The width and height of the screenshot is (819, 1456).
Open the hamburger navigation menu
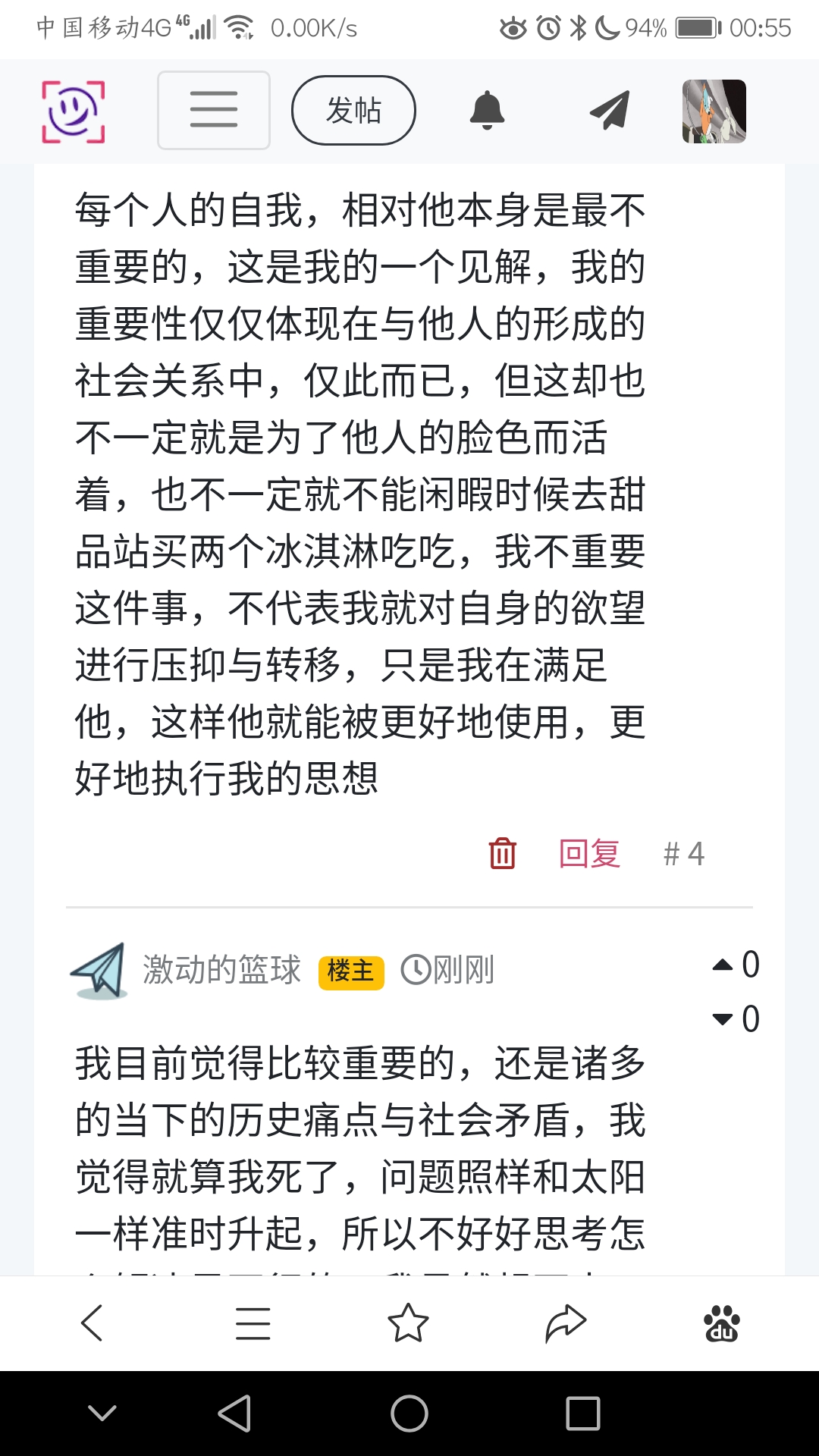coord(214,111)
